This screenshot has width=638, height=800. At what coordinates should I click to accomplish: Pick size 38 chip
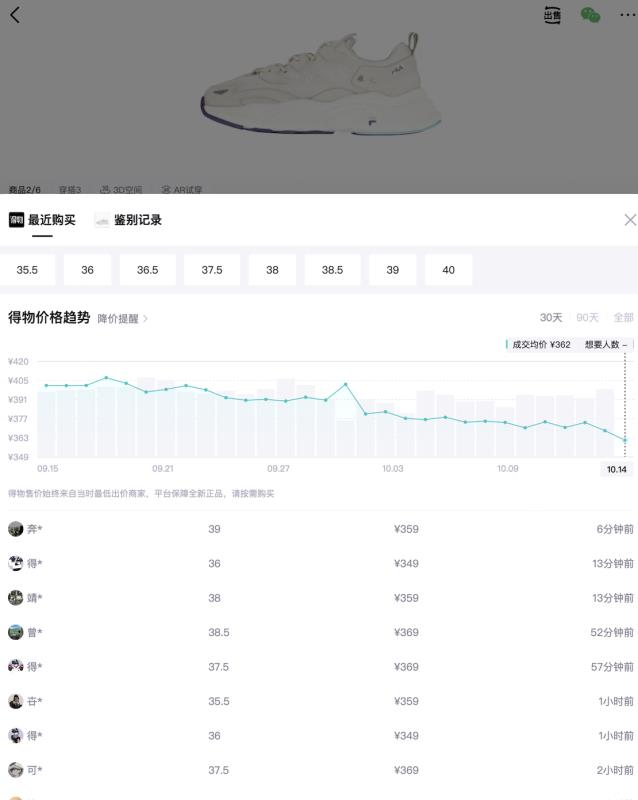click(272, 270)
